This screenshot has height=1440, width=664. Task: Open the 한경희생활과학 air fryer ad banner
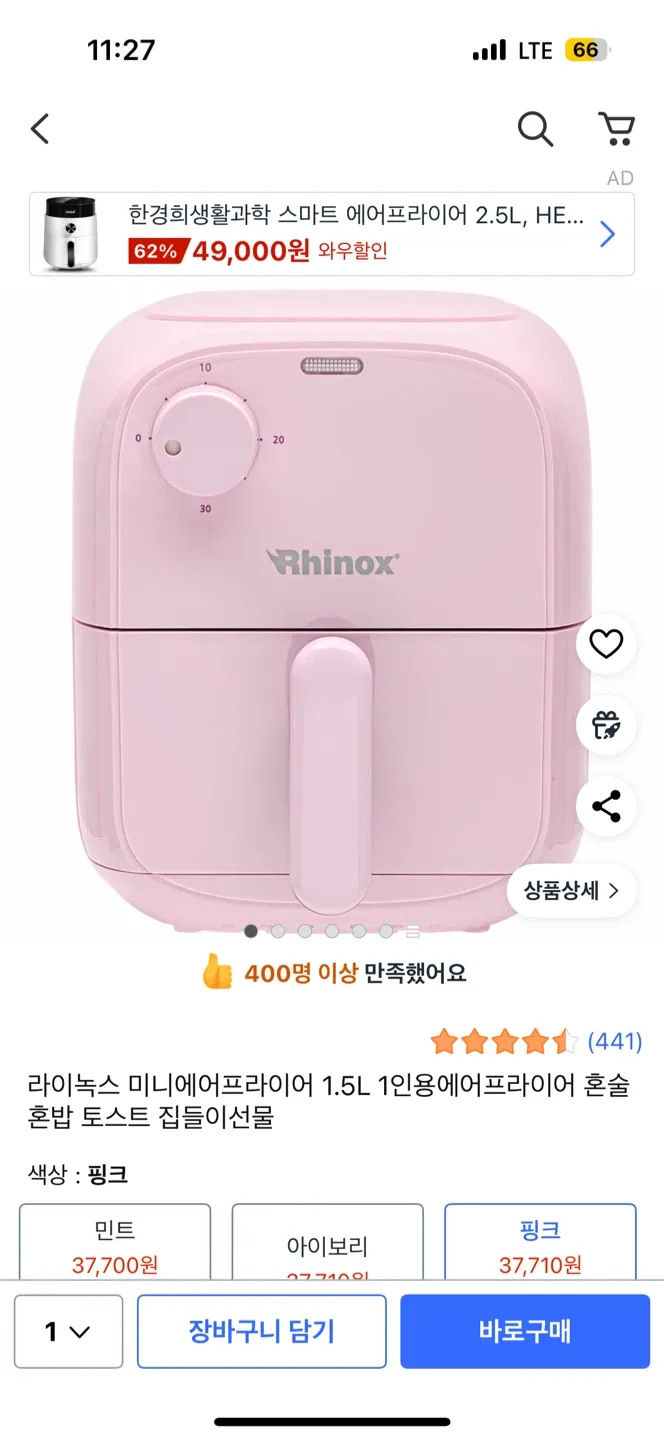click(331, 234)
